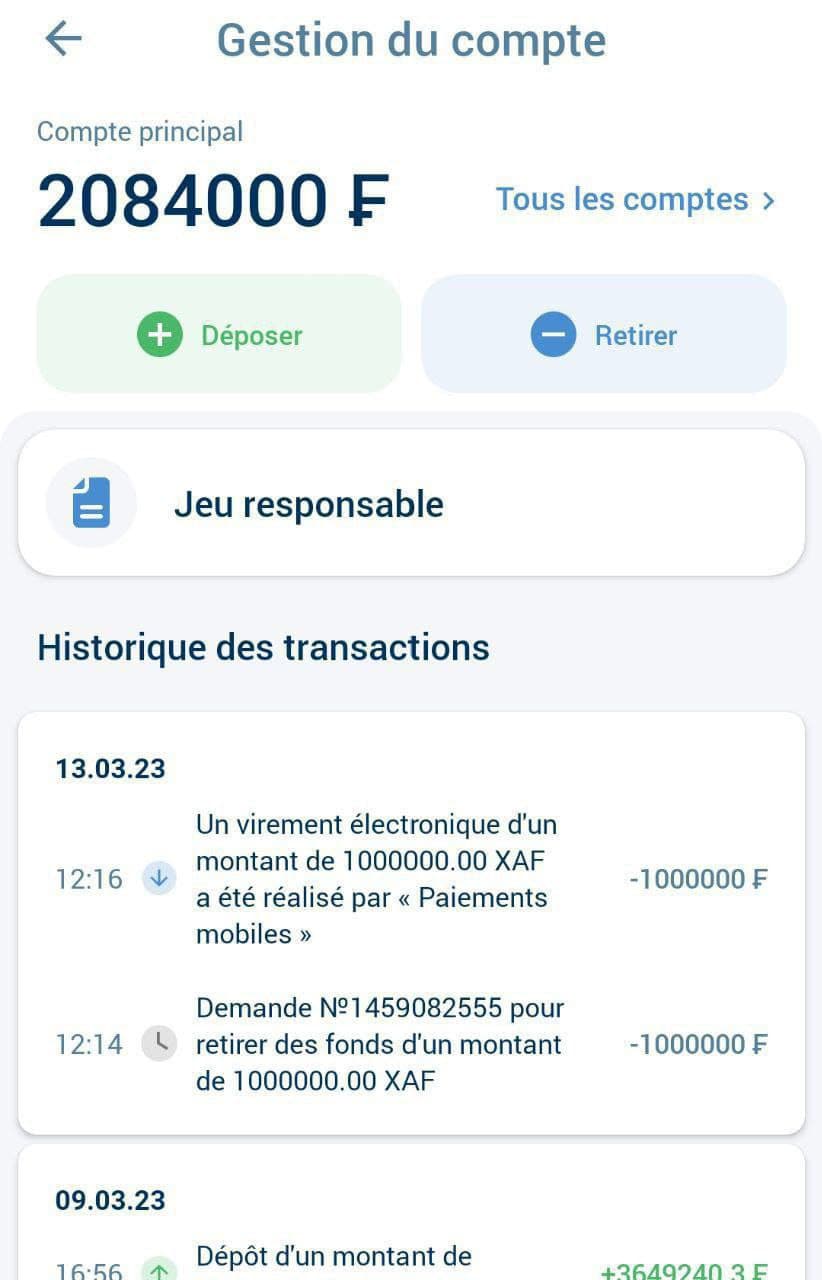Tap the back arrow to leave account management

tap(62, 39)
